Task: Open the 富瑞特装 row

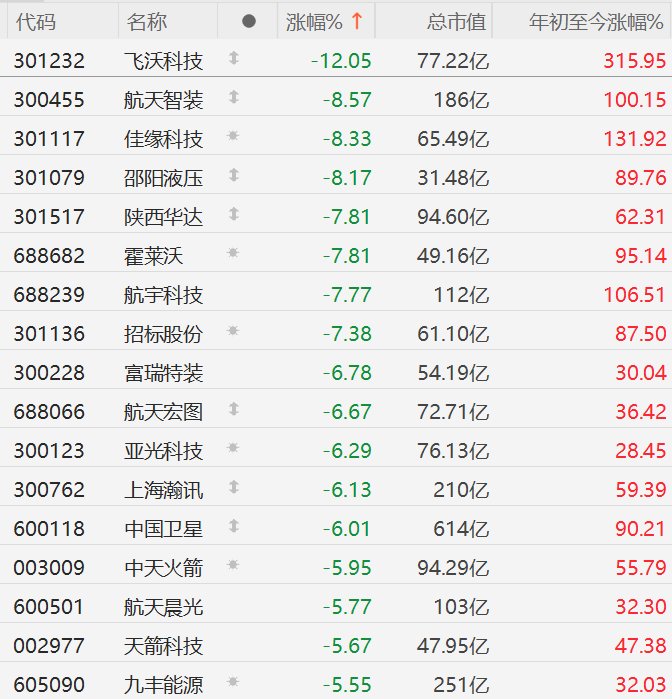Action: (x=164, y=373)
